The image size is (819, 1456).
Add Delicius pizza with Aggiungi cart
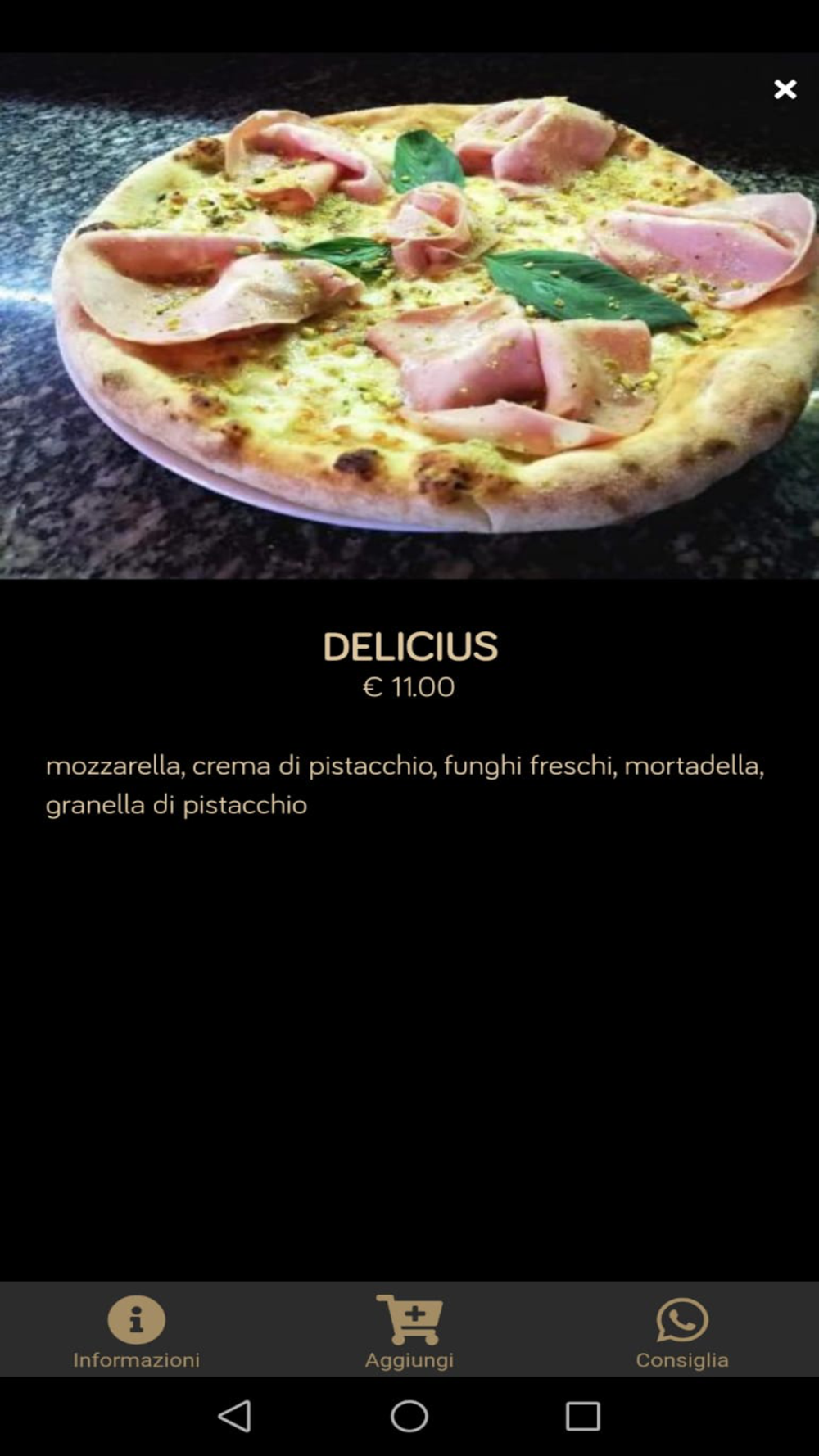[x=409, y=1332]
